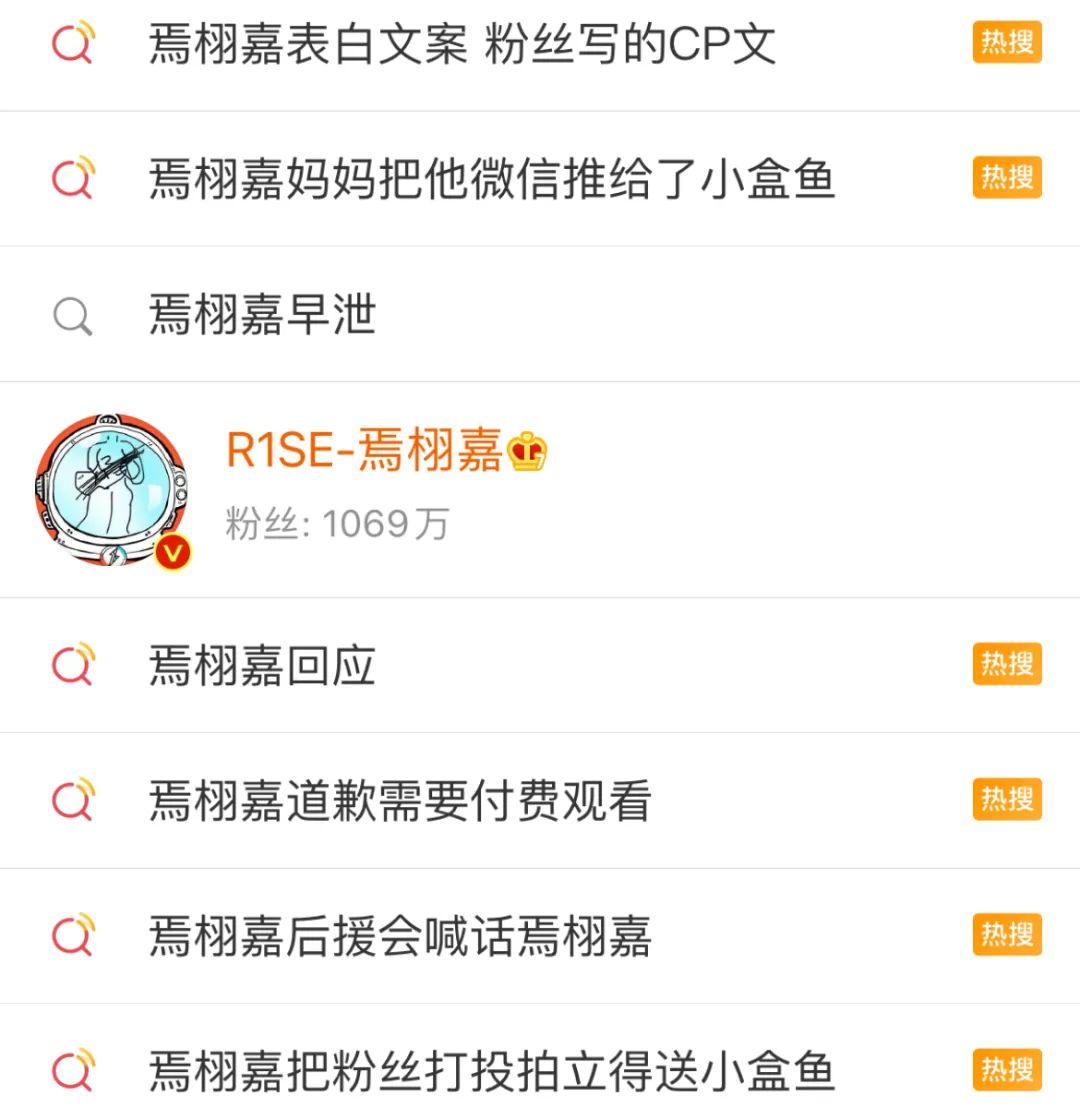Search for 焉栩嘉回应
This screenshot has width=1080, height=1120.
262,666
